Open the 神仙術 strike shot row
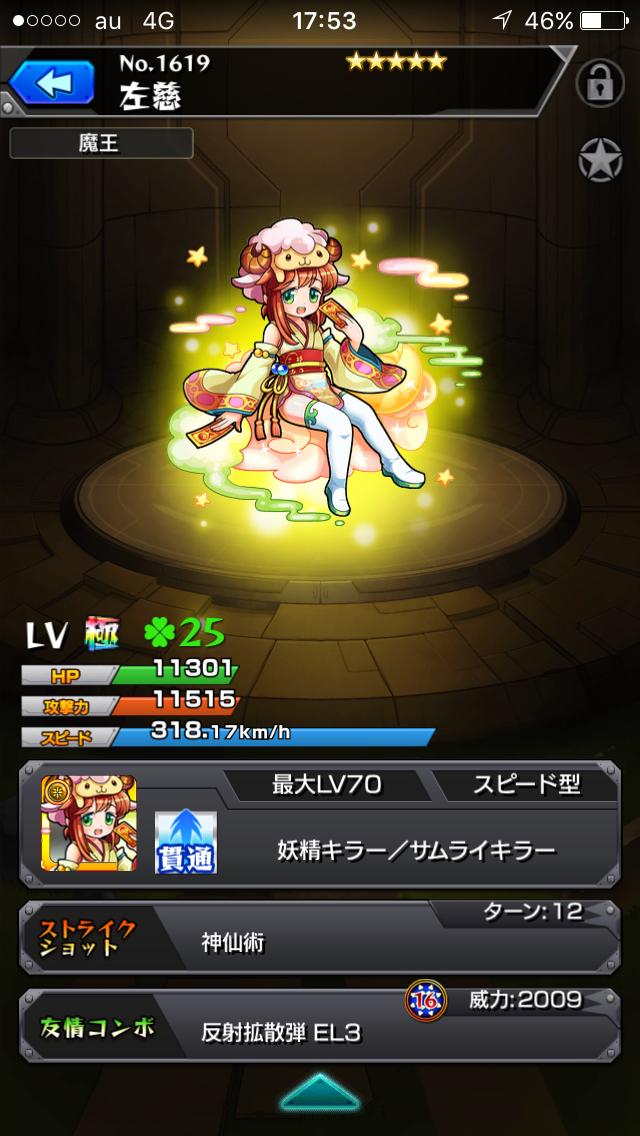The image size is (640, 1136). point(320,938)
